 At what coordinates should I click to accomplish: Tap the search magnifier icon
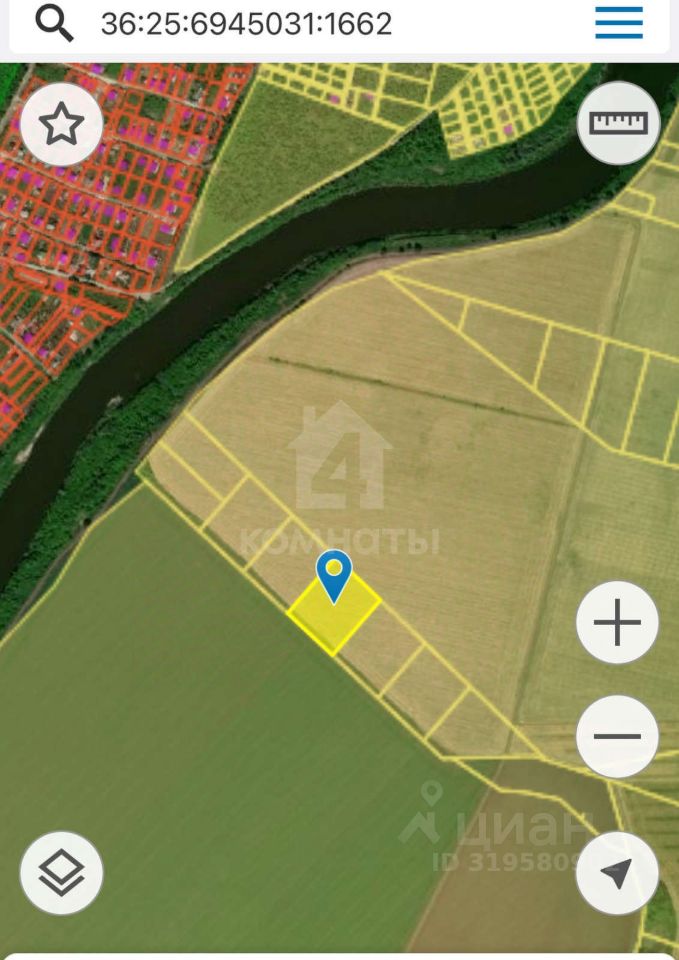coord(54,22)
